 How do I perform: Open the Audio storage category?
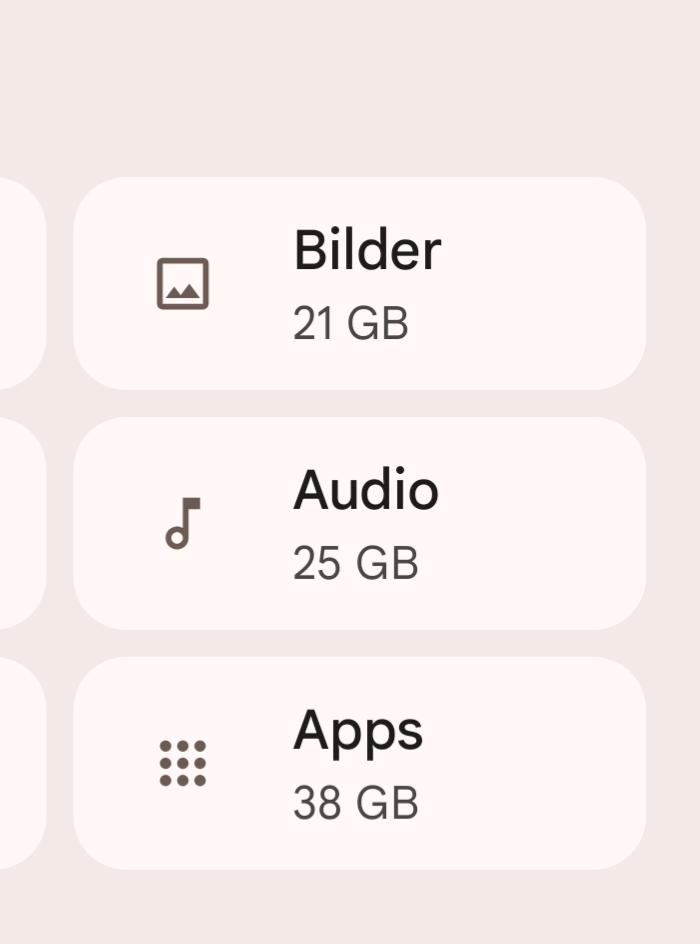[x=360, y=524]
